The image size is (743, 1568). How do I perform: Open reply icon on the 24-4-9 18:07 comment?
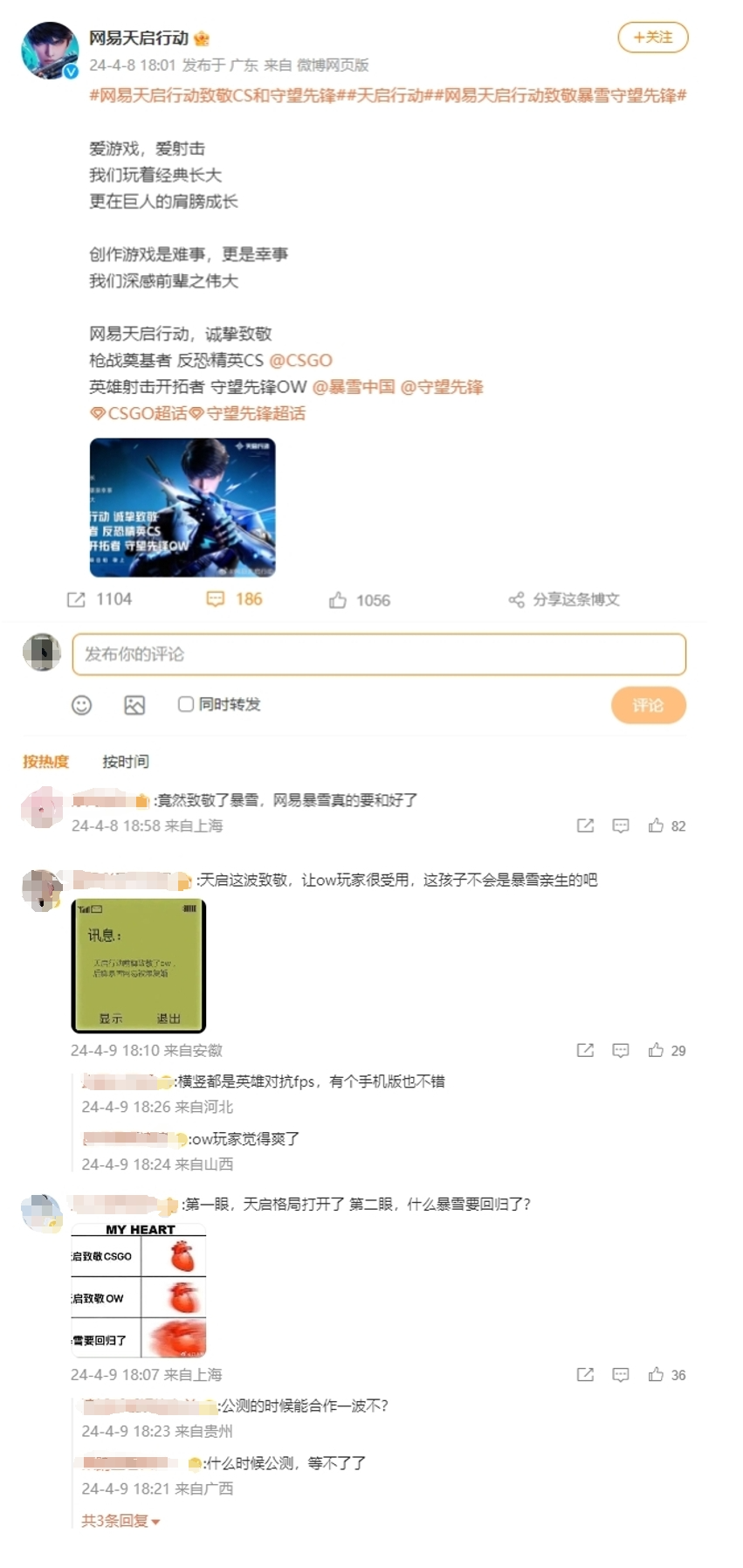click(620, 1374)
